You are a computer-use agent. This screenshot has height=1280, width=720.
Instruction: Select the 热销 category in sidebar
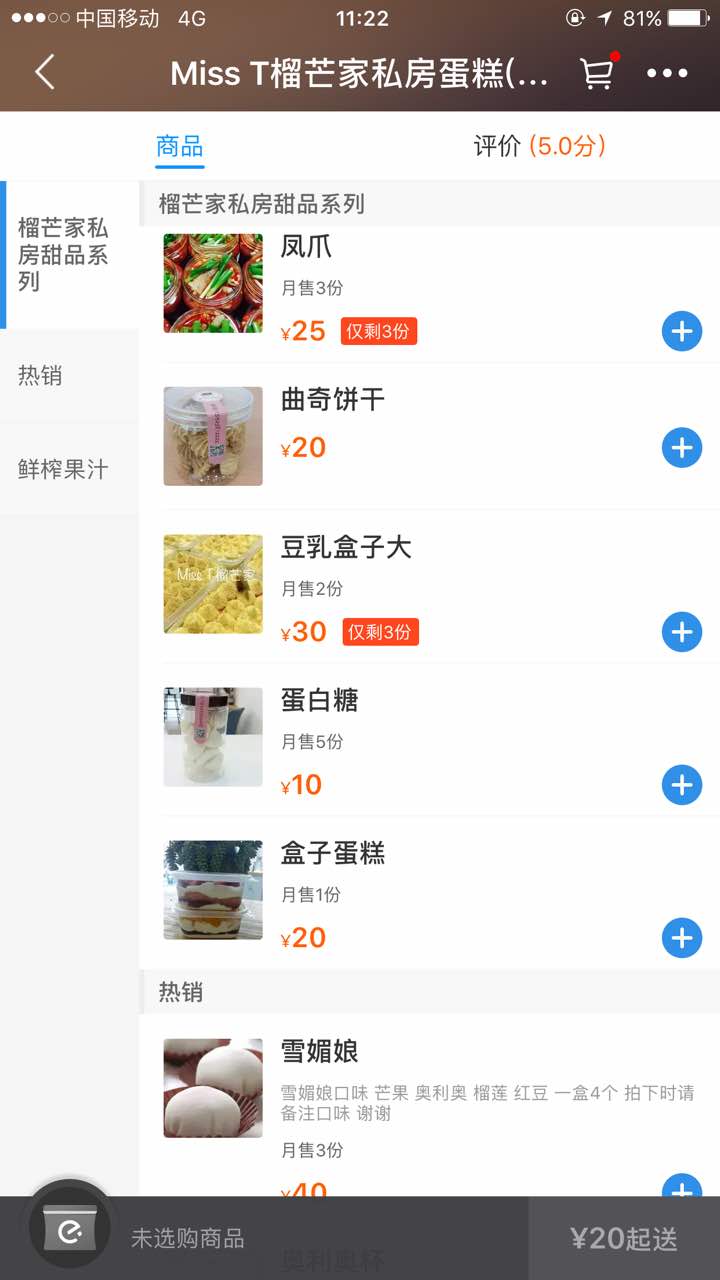pyautogui.click(x=40, y=376)
